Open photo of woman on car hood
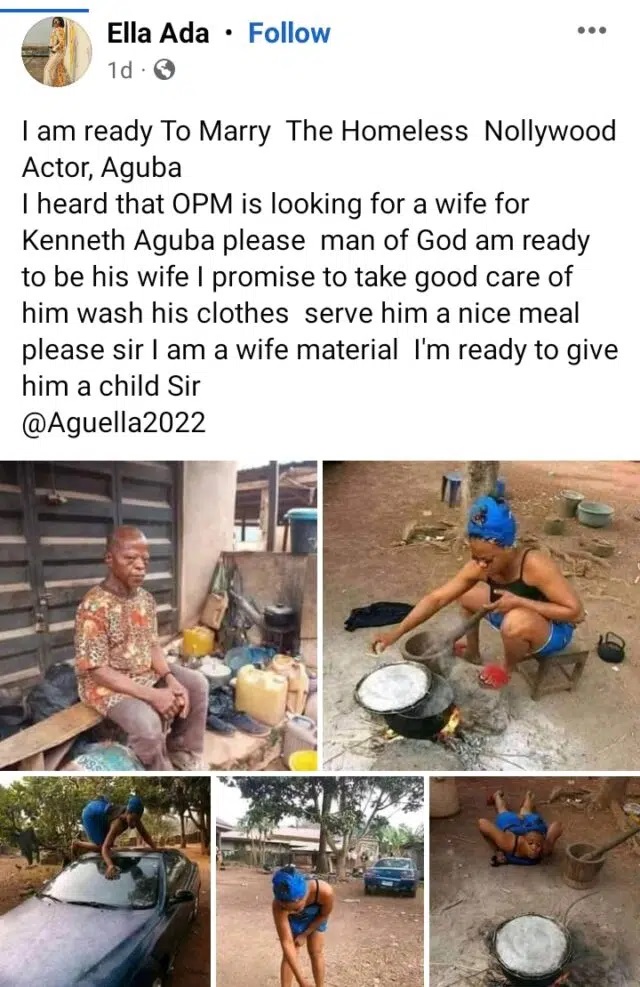640x987 pixels. coord(105,880)
